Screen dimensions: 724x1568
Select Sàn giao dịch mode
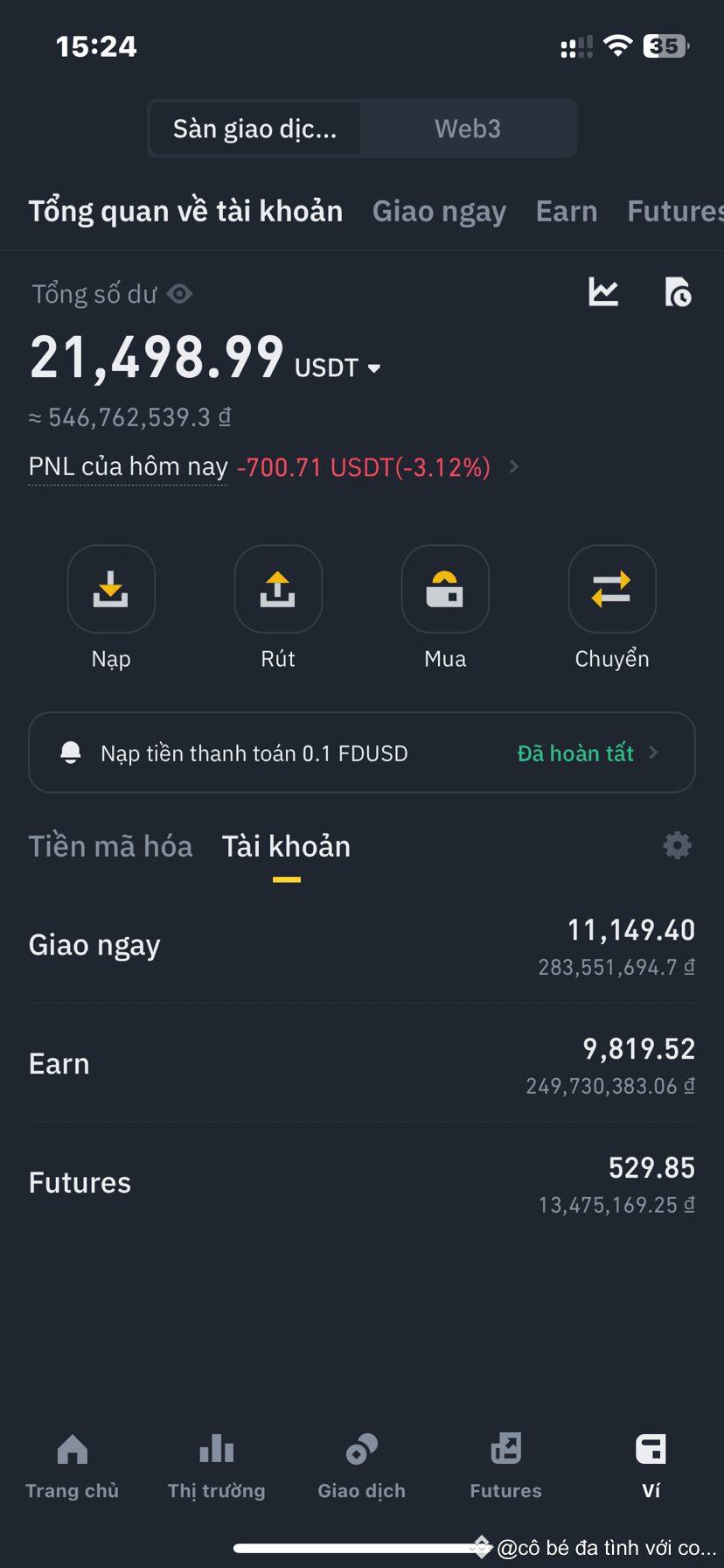point(254,128)
